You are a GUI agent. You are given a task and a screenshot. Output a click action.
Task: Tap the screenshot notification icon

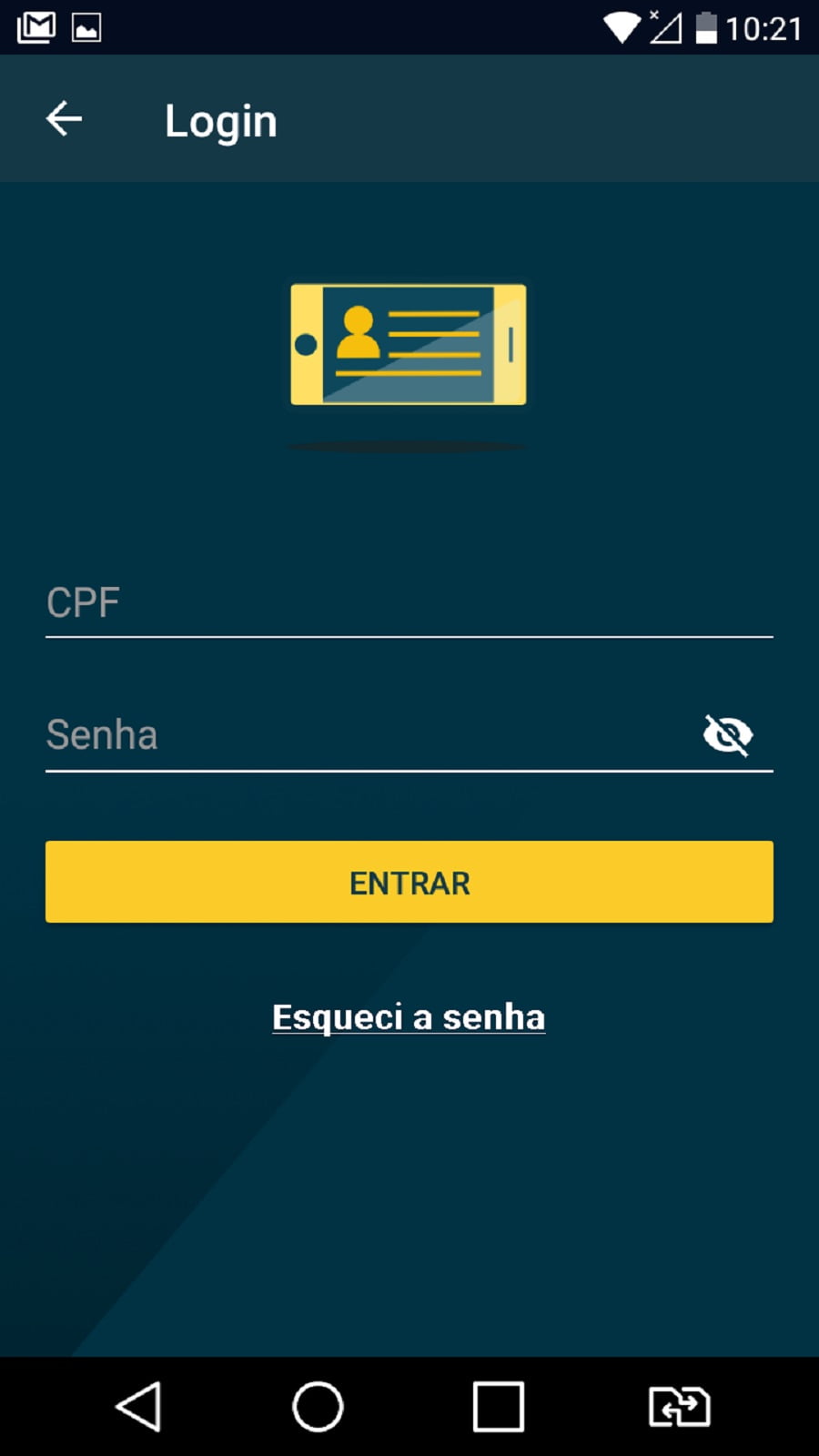pyautogui.click(x=87, y=26)
